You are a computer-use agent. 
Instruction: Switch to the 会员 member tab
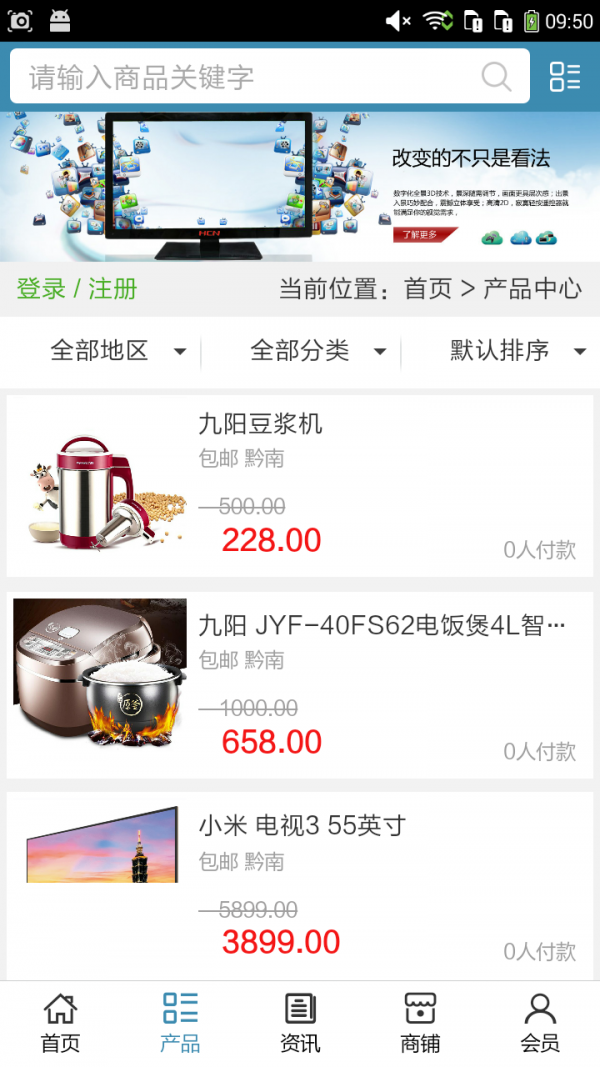[x=540, y=1023]
